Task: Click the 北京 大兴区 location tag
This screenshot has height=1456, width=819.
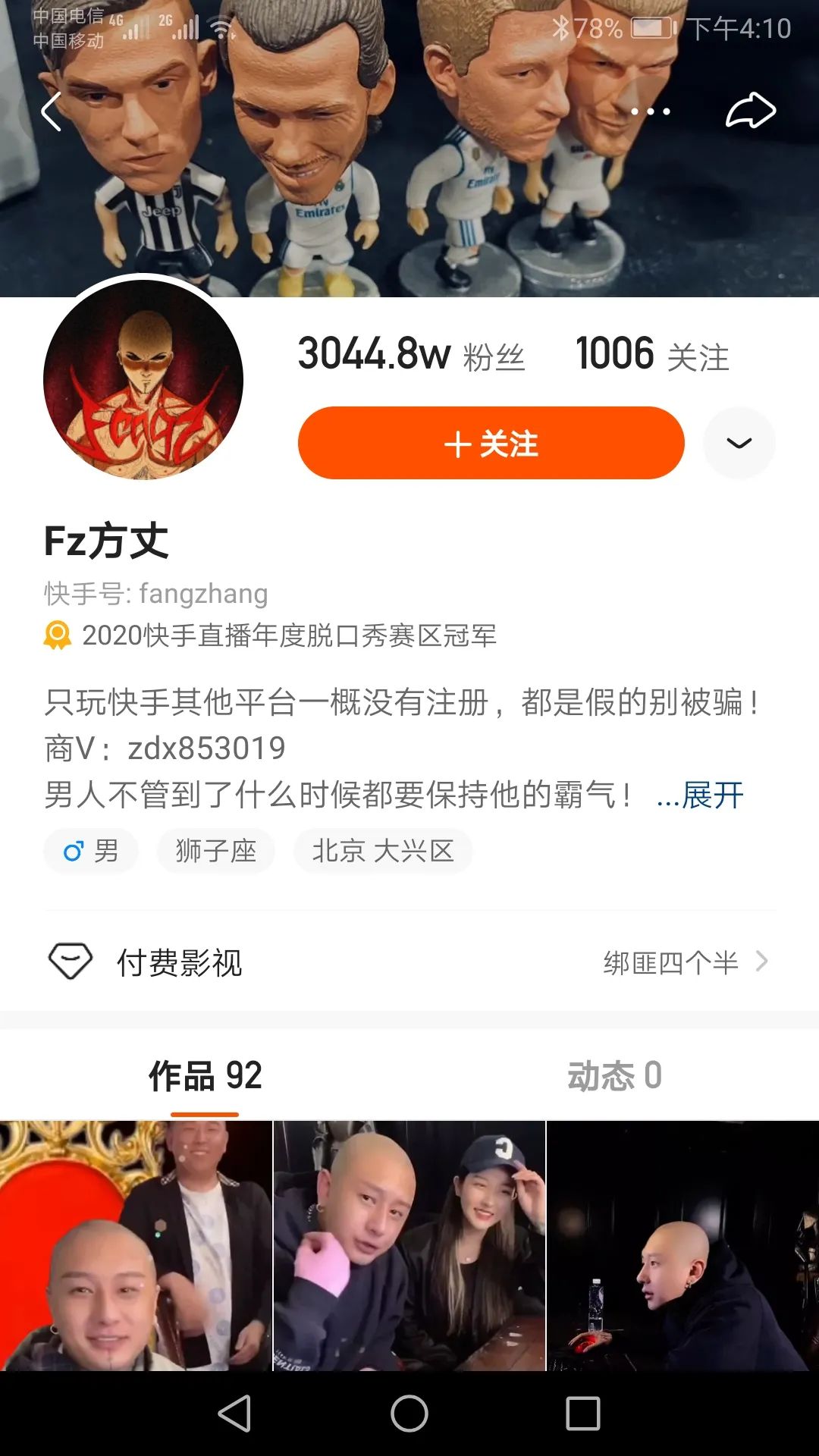Action: 383,851
